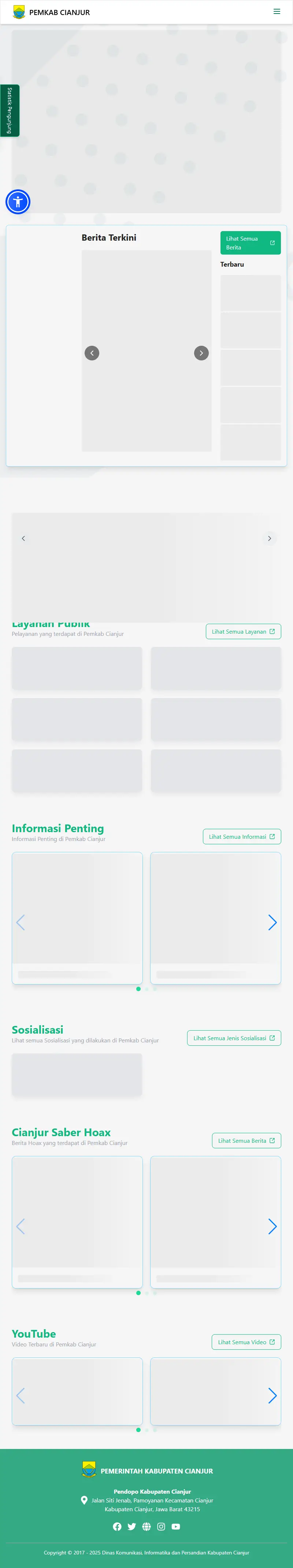293x1568 pixels.
Task: Open Lihat Semua Video
Action: tap(245, 1342)
